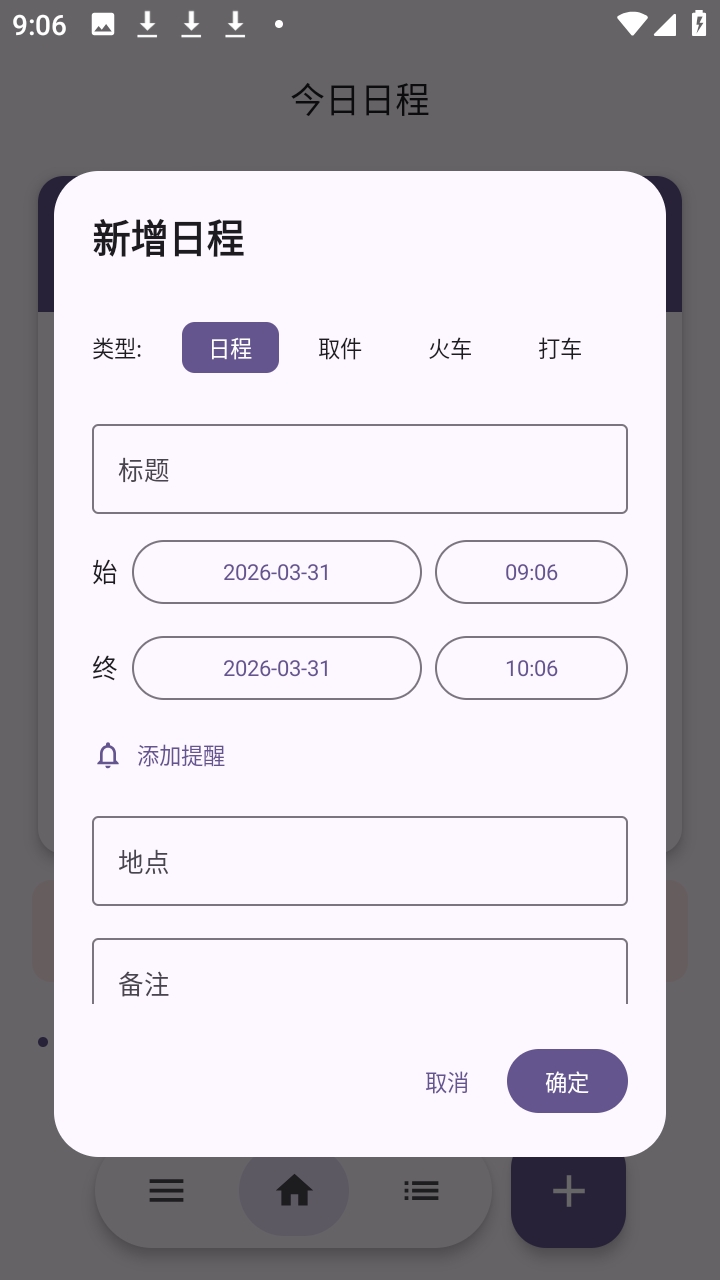This screenshot has width=720, height=1280.
Task: Choose the 火车 type option
Action: pyautogui.click(x=450, y=348)
